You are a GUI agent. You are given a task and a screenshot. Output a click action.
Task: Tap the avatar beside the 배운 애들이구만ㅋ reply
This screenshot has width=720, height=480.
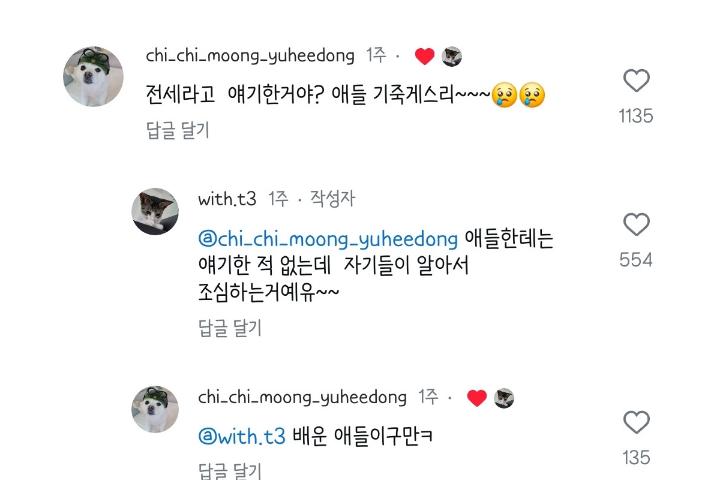click(x=155, y=409)
